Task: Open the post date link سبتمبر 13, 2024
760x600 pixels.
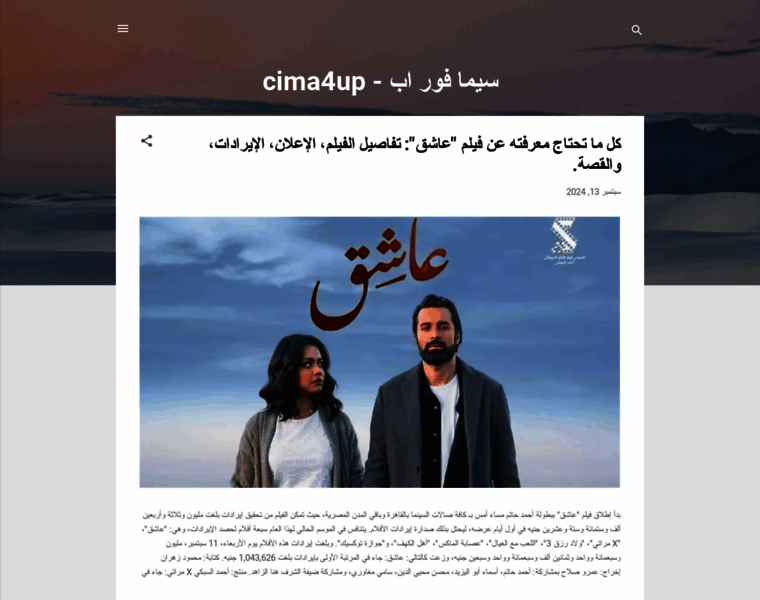Action: click(593, 191)
